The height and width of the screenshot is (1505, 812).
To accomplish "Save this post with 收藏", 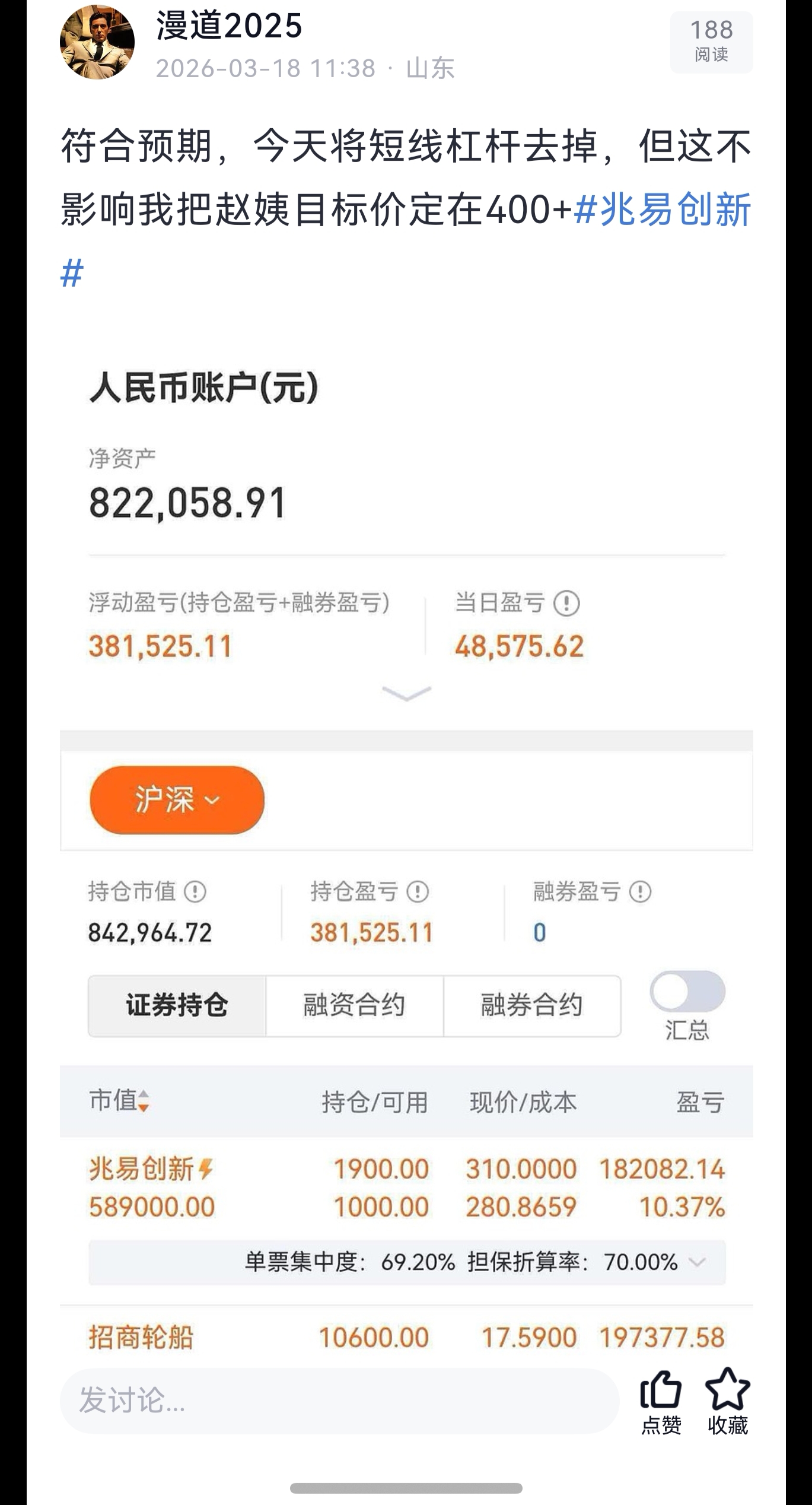I will coord(727,1401).
